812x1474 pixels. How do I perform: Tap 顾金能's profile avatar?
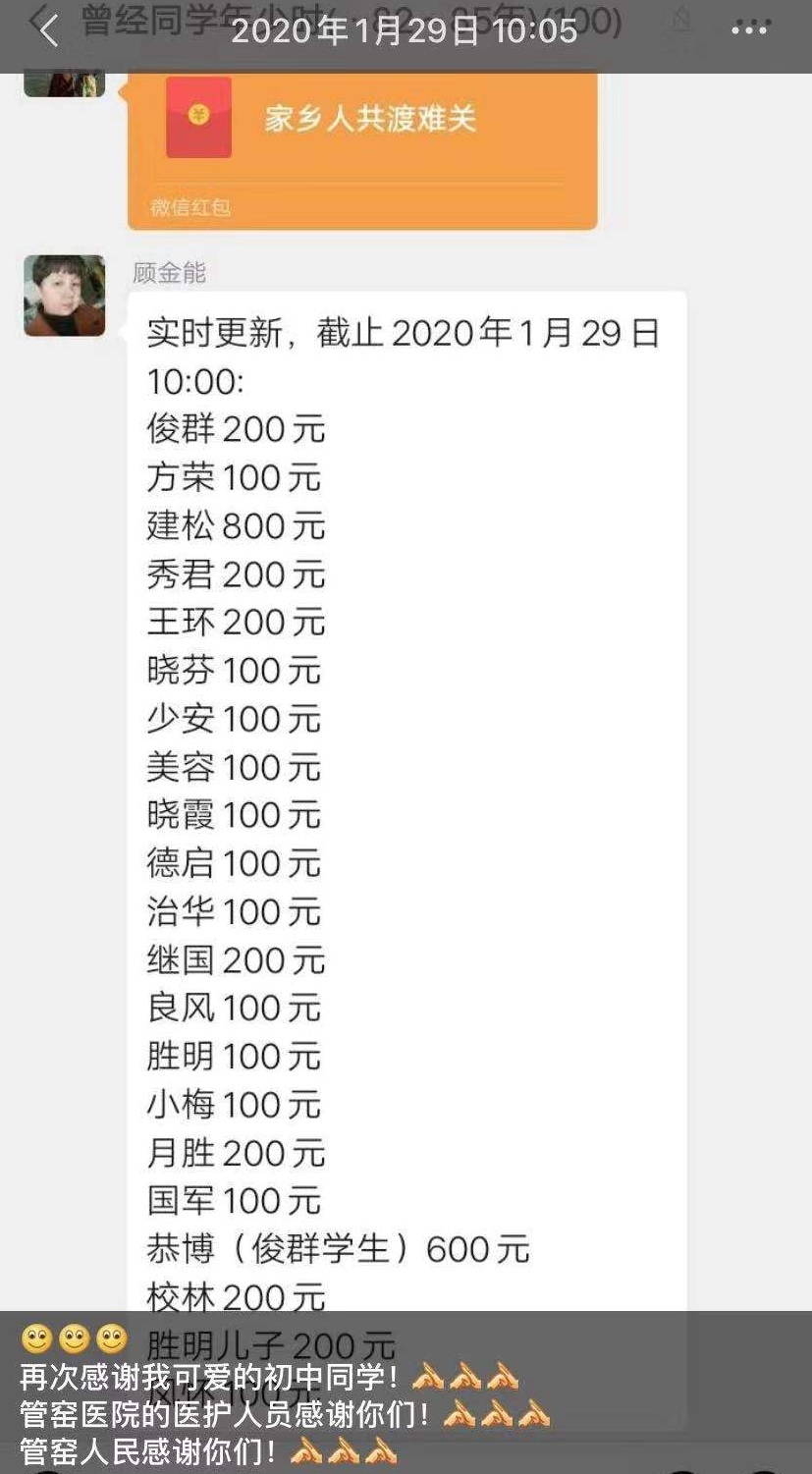(63, 295)
